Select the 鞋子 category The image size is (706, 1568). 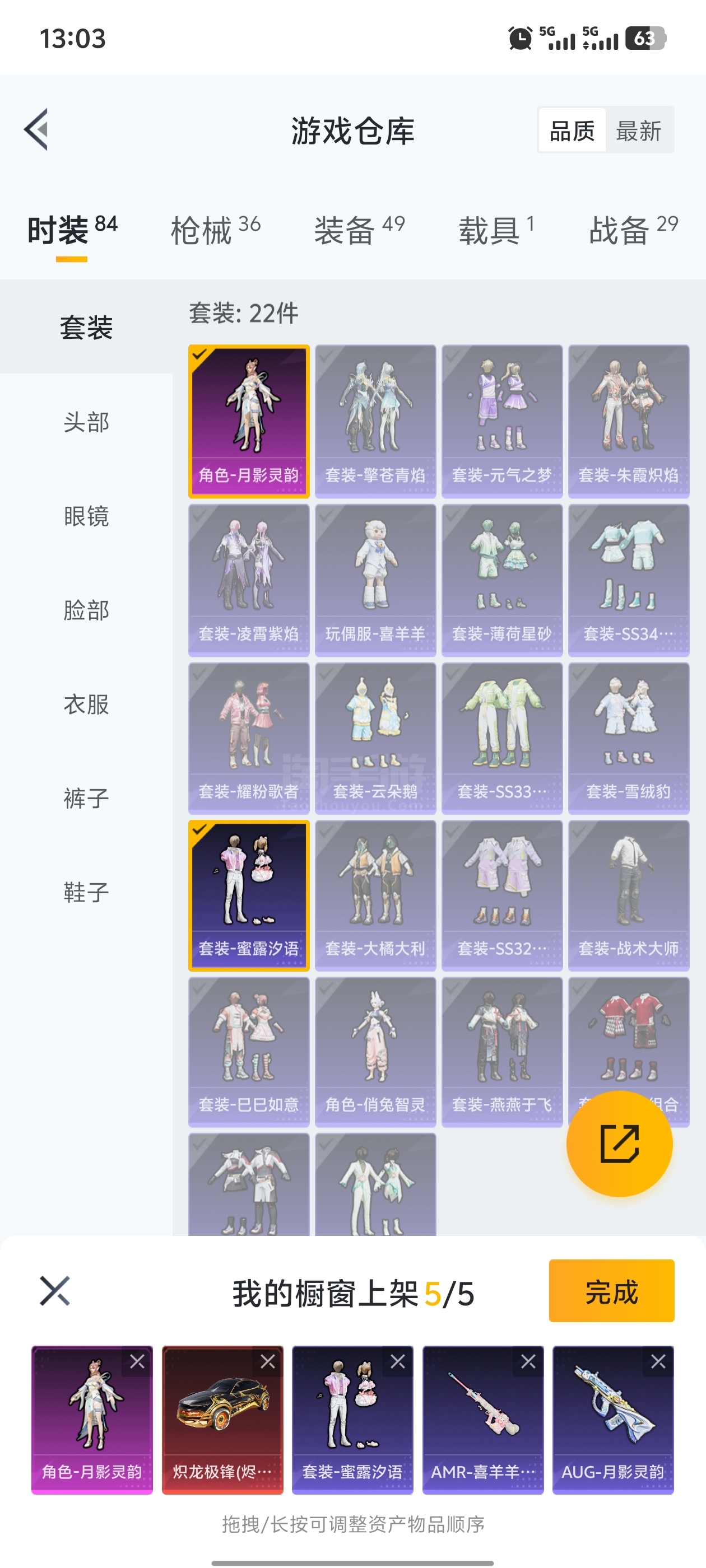click(x=86, y=892)
